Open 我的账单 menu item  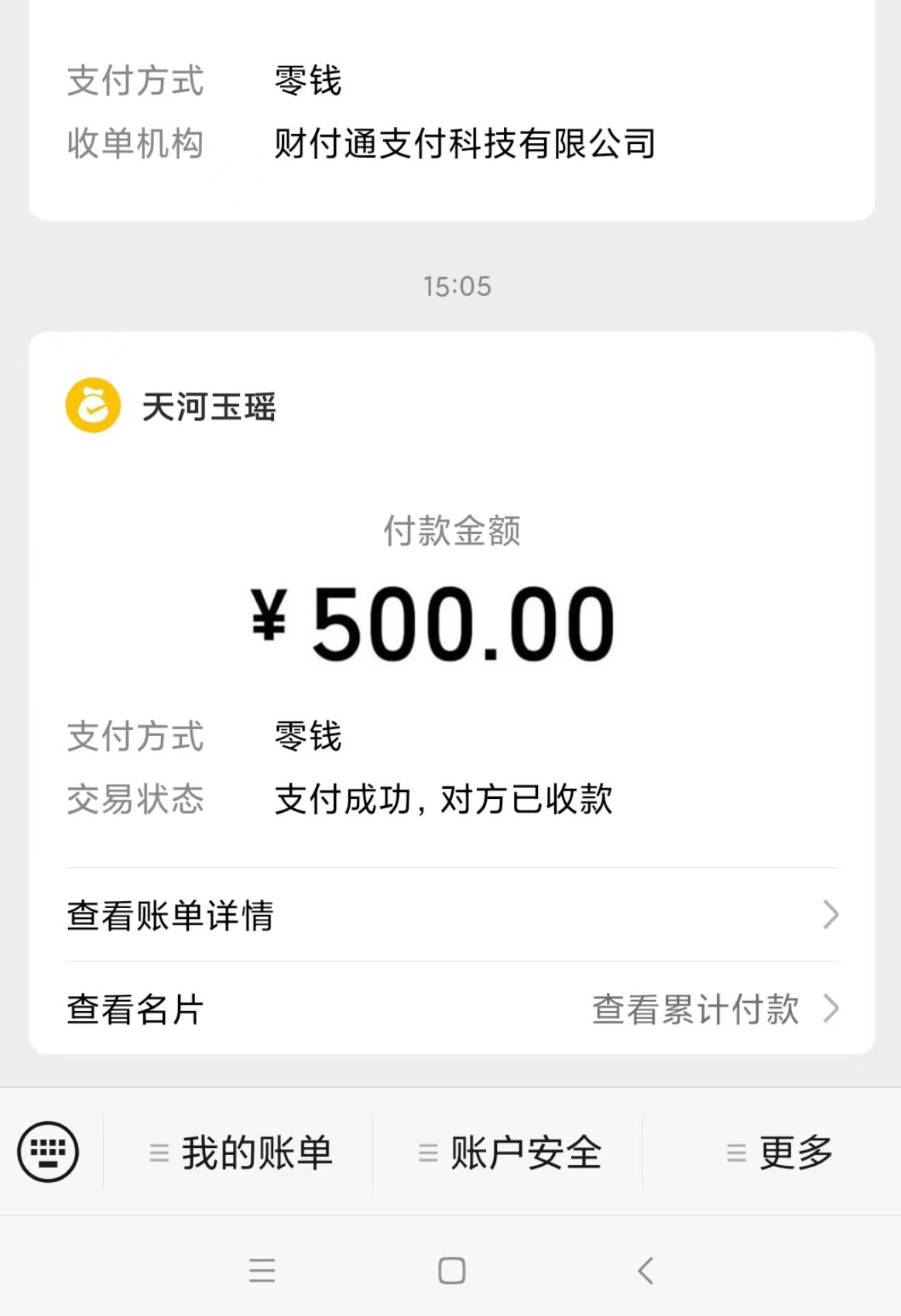pos(255,1153)
